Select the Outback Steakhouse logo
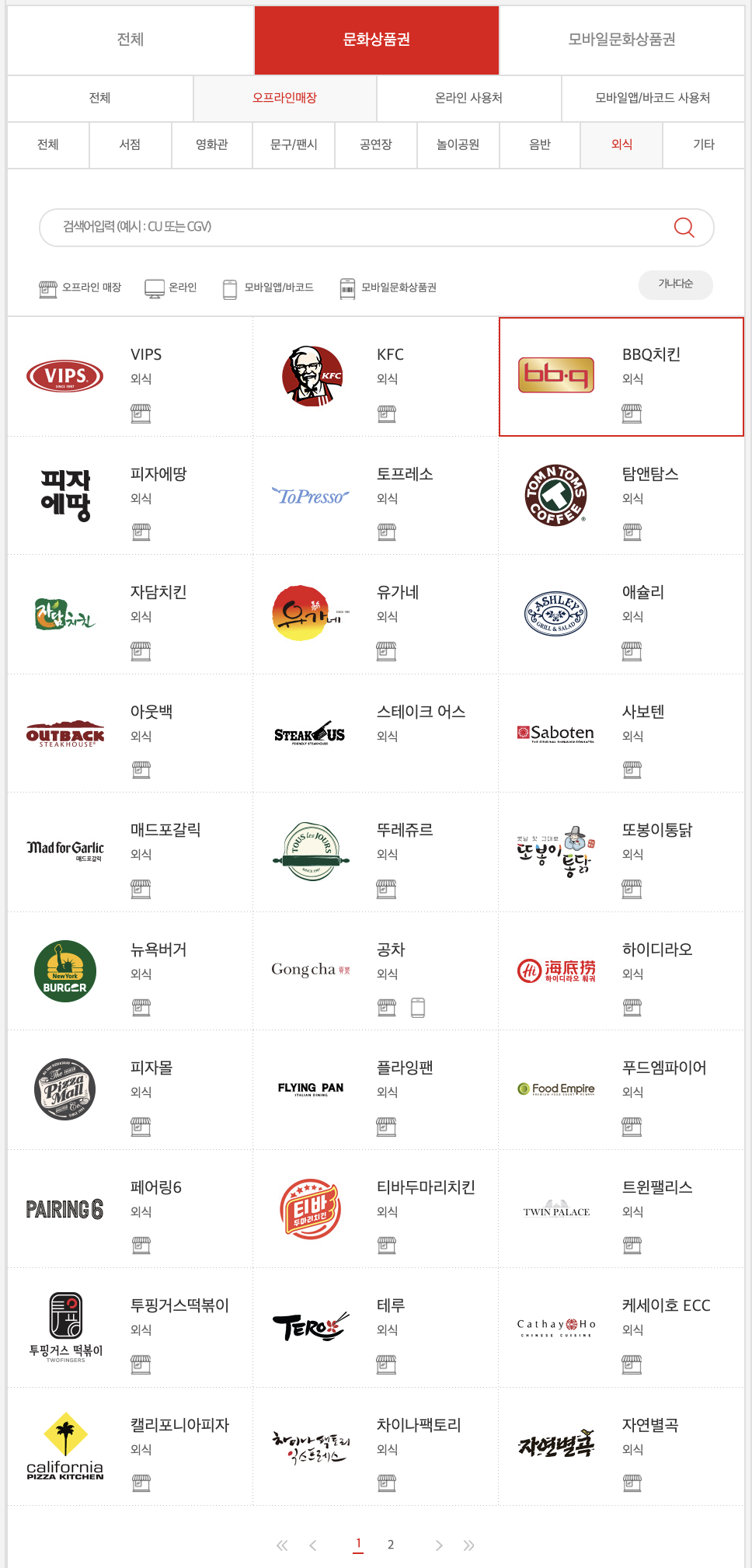 (64, 733)
